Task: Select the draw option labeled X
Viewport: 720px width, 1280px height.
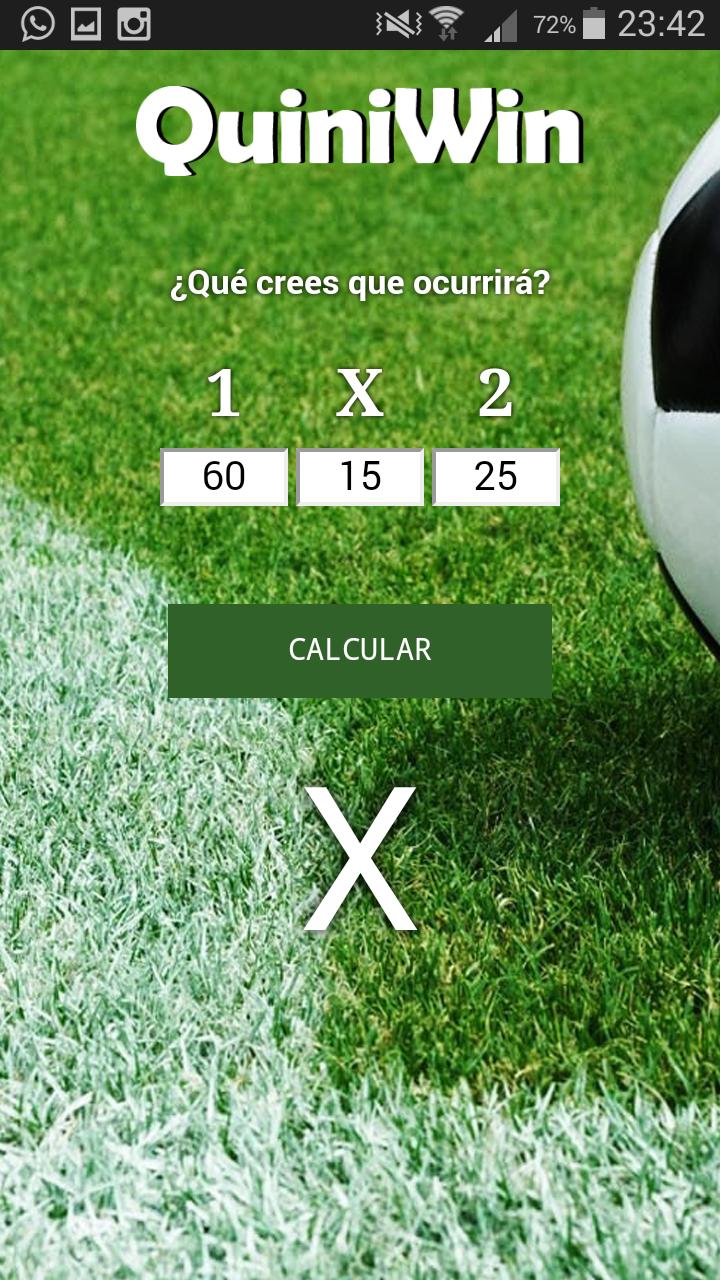Action: 362,393
